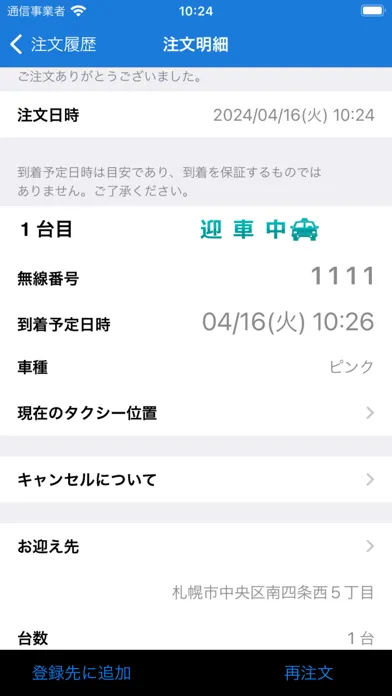Reorder with the 再注文 button
This screenshot has height=696, width=392.
[x=309, y=673]
